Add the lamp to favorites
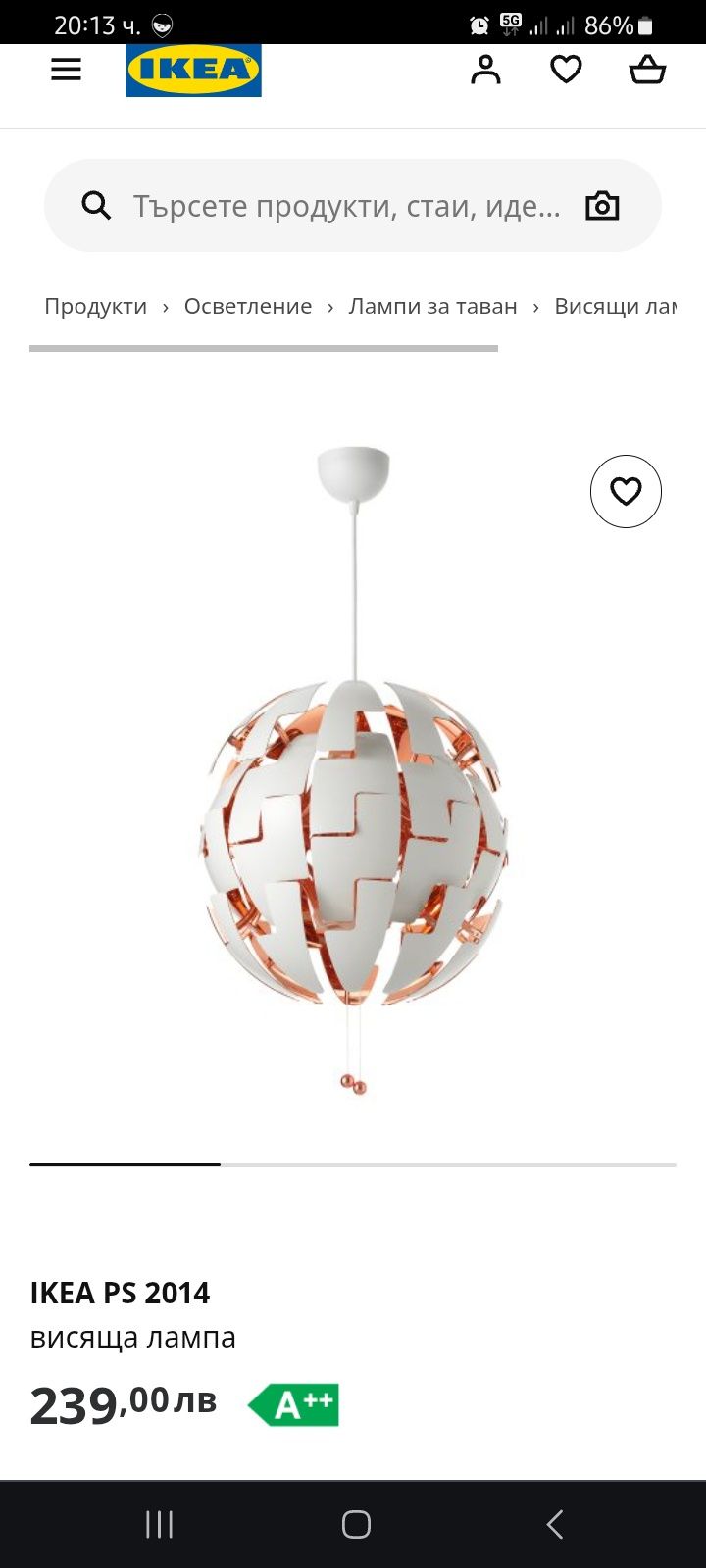 (x=626, y=491)
